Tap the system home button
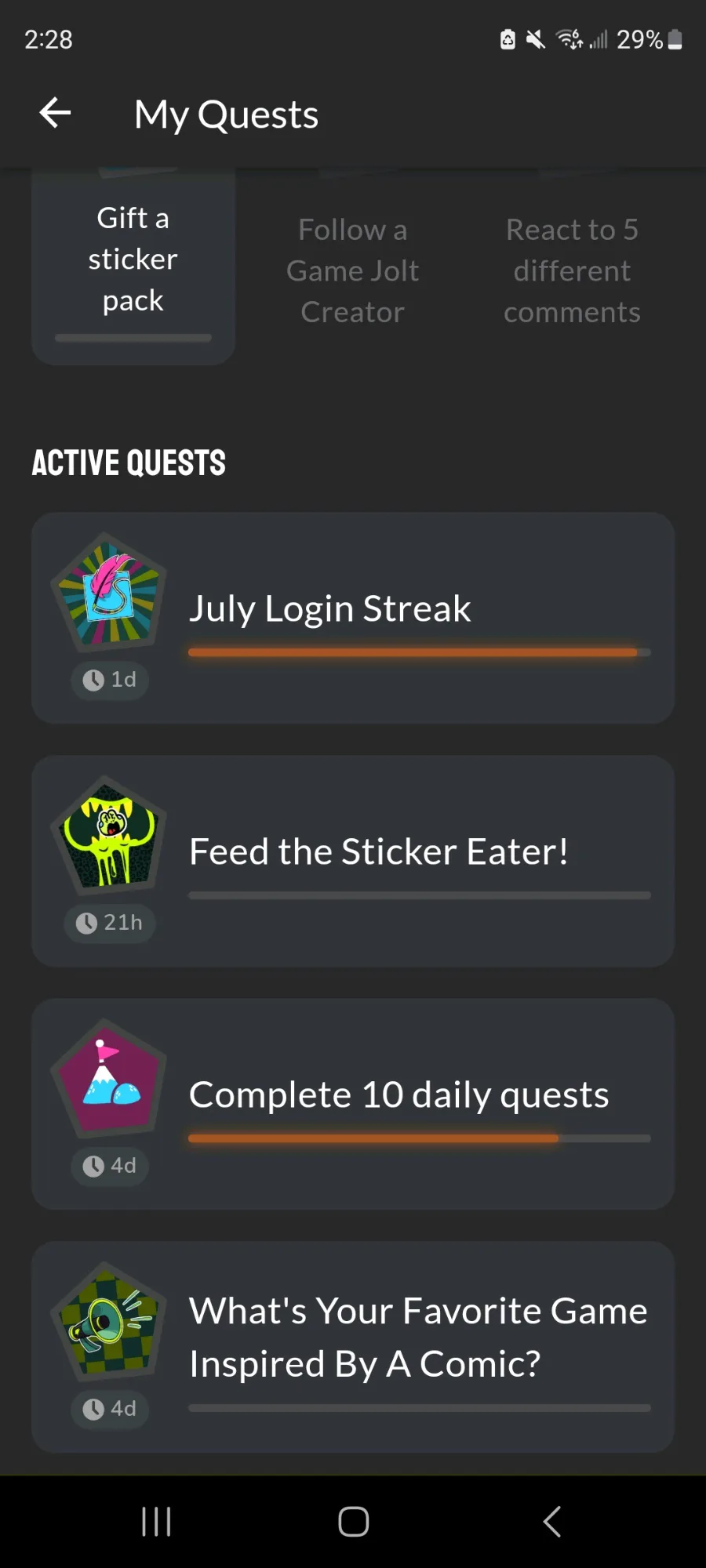This screenshot has width=706, height=1568. point(353,1522)
